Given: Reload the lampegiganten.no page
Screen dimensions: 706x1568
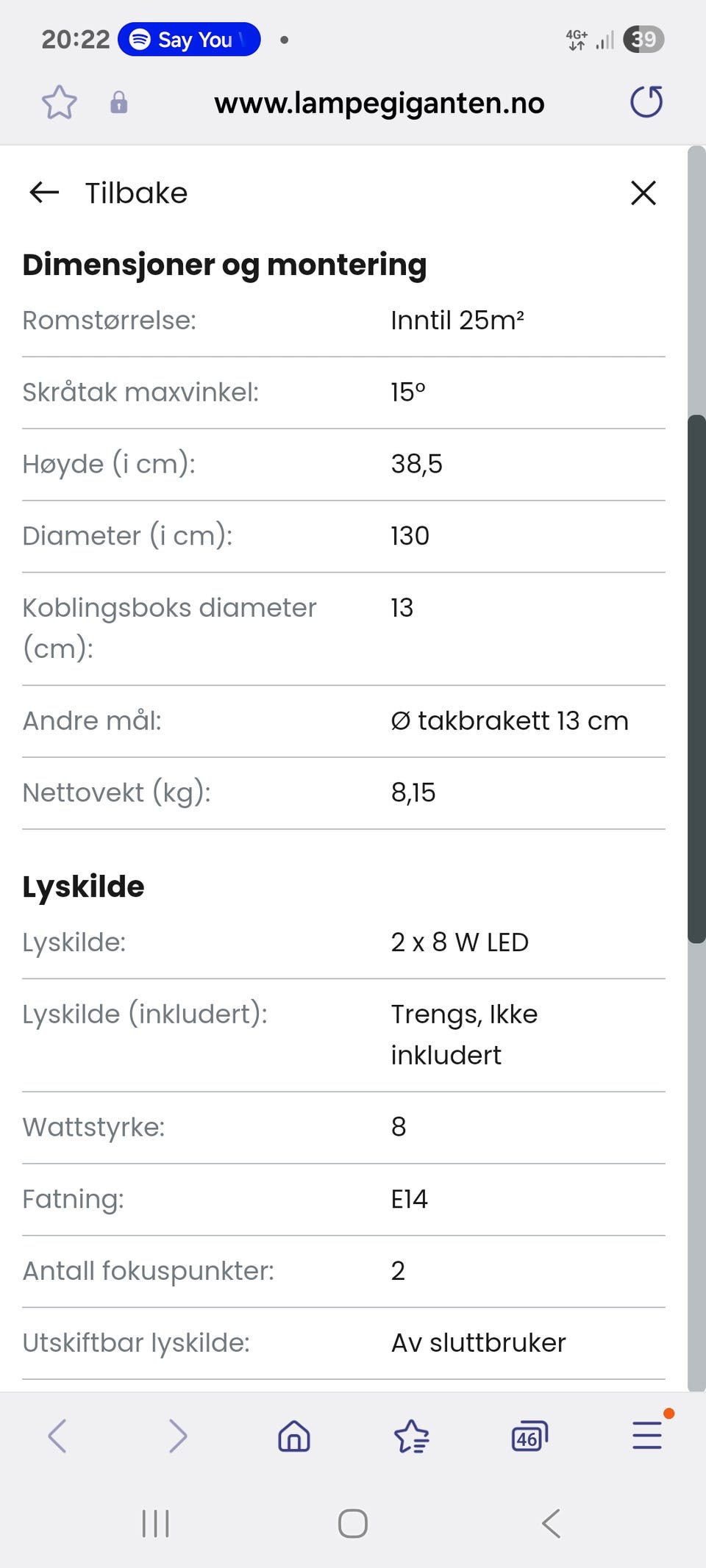Looking at the screenshot, I should pos(646,102).
